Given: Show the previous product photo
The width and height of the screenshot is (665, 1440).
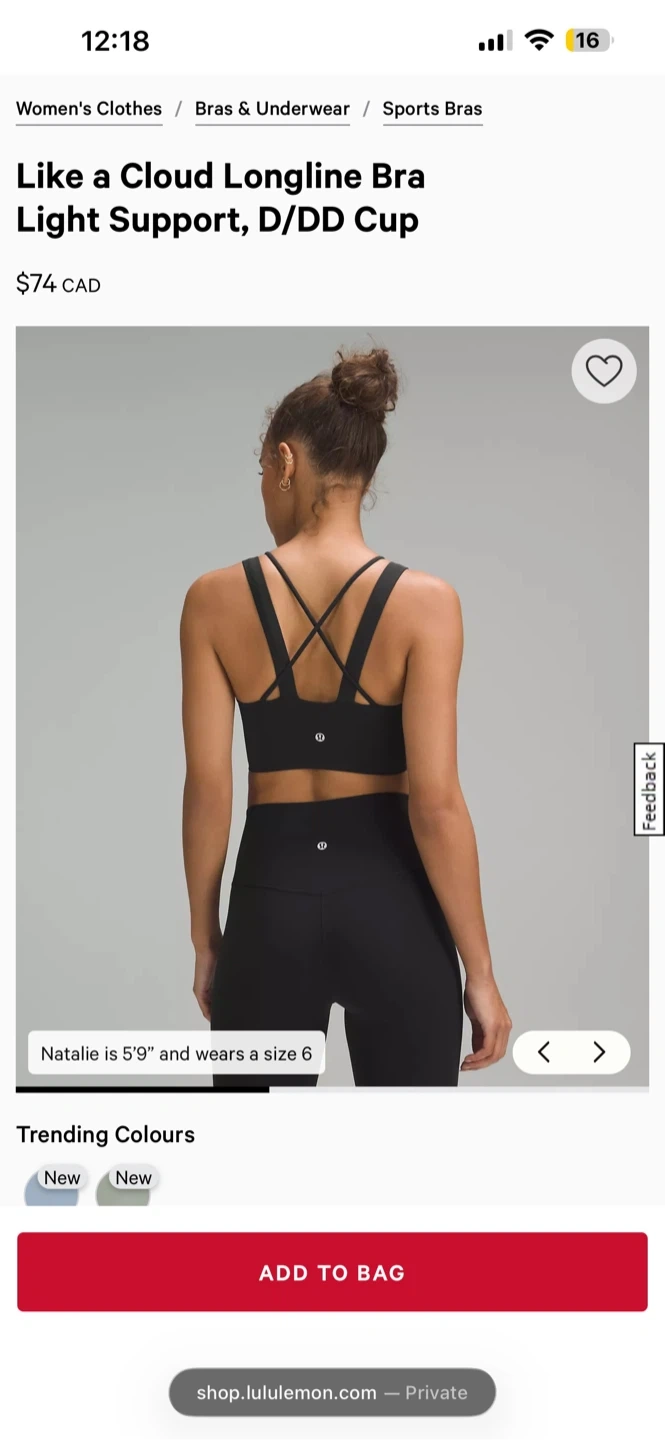Looking at the screenshot, I should point(544,1052).
